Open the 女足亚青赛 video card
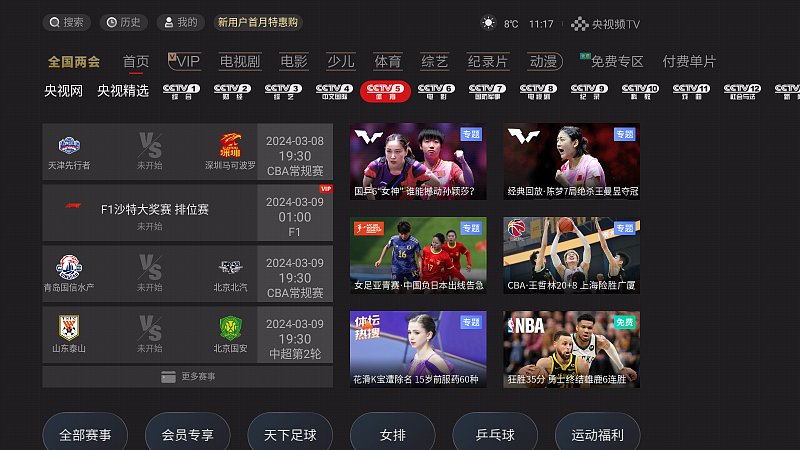 click(x=418, y=255)
